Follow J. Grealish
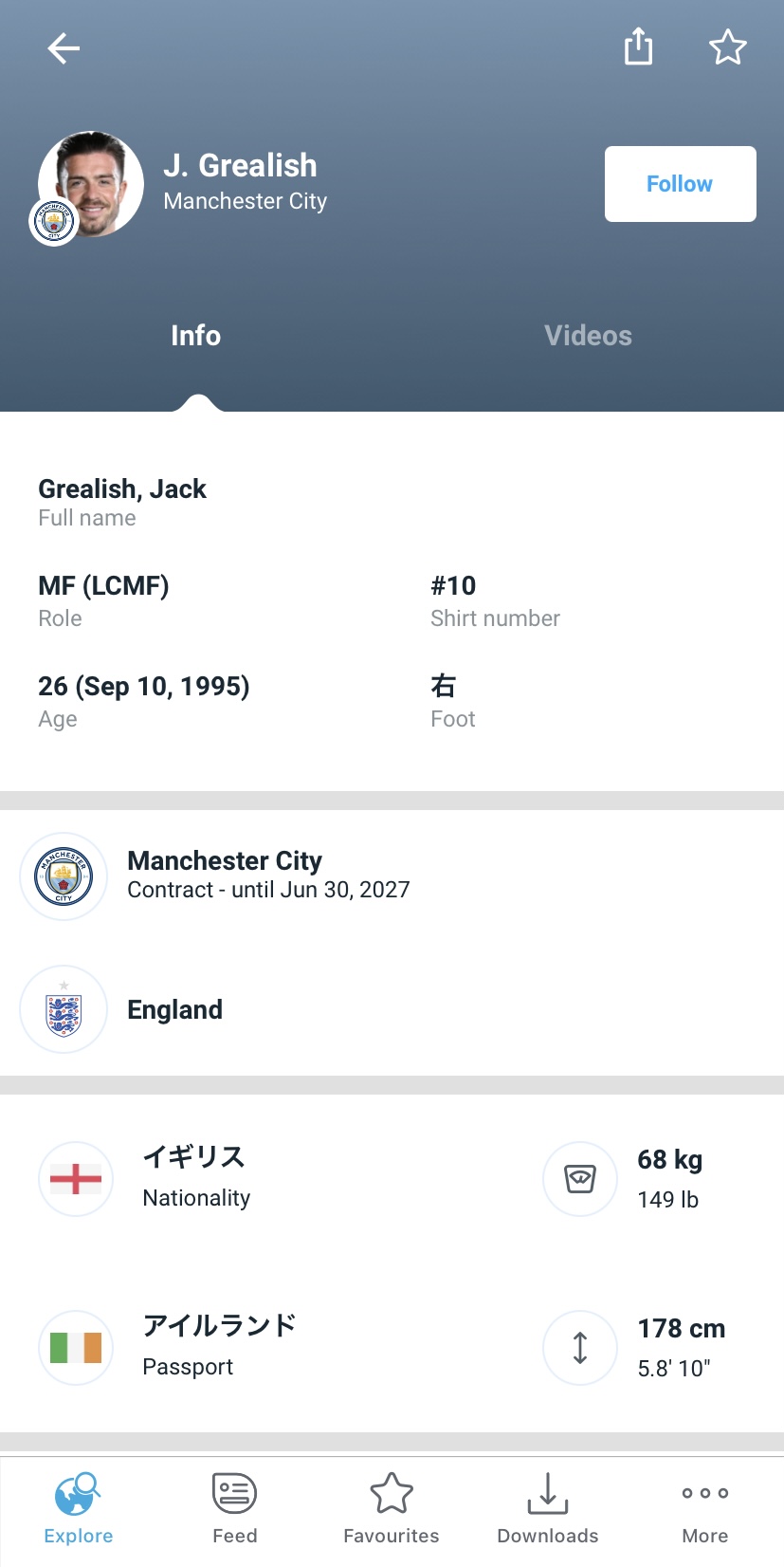 point(680,184)
